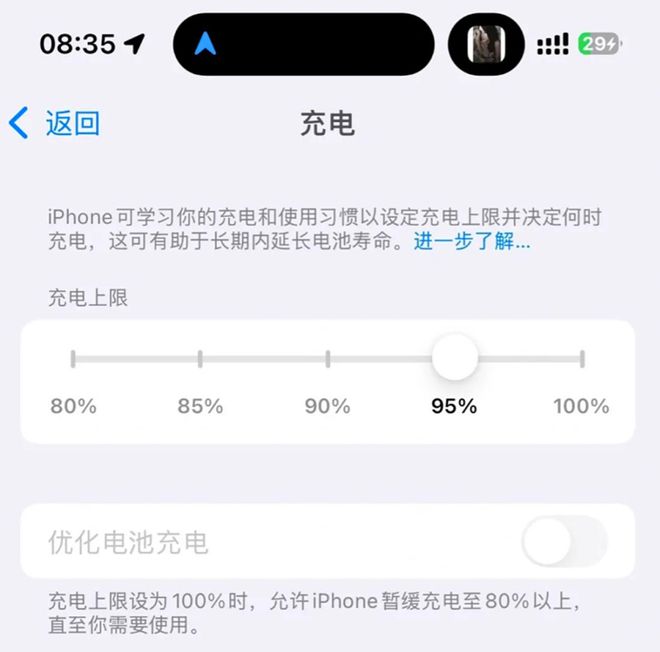Toggle the 优化电池充电 switch

click(564, 543)
